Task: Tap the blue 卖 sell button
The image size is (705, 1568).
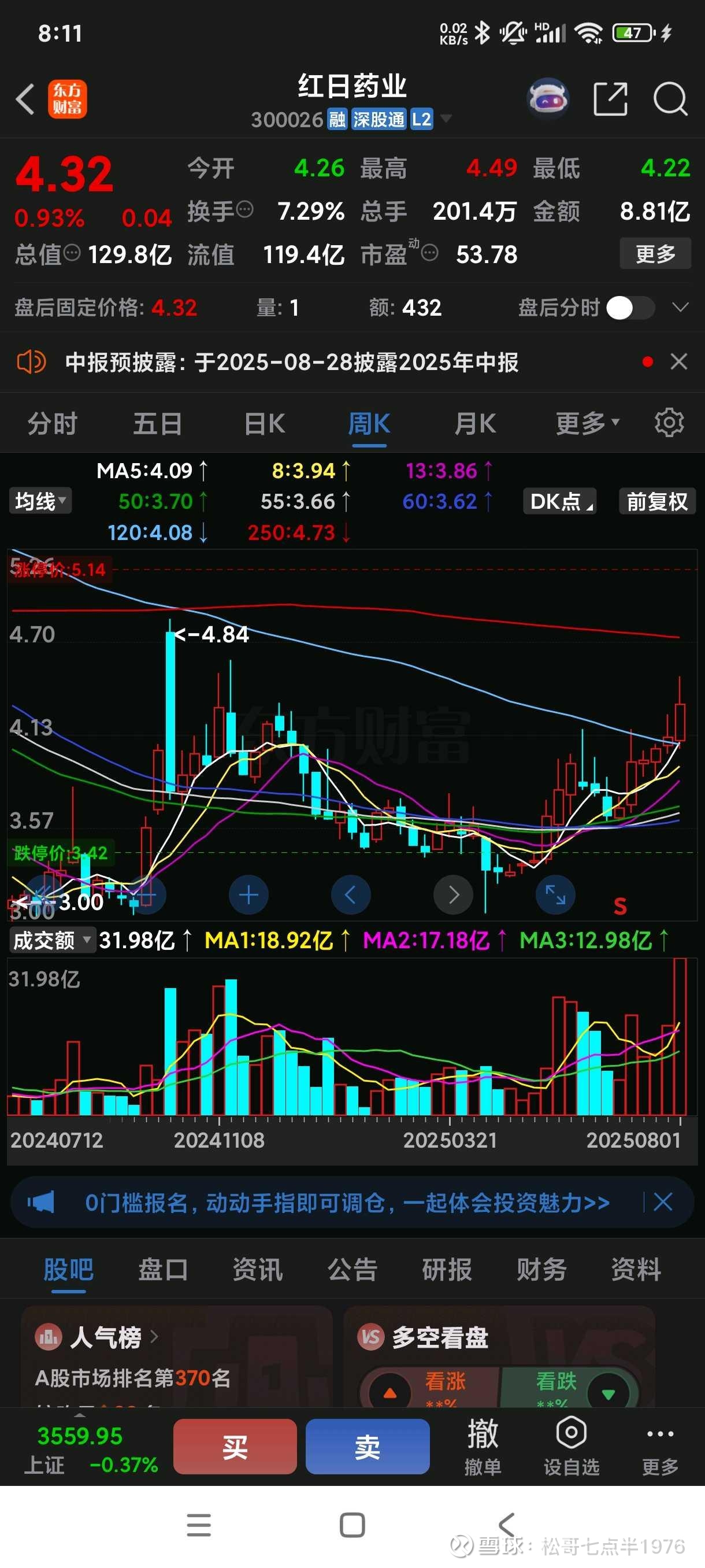Action: tap(368, 1446)
